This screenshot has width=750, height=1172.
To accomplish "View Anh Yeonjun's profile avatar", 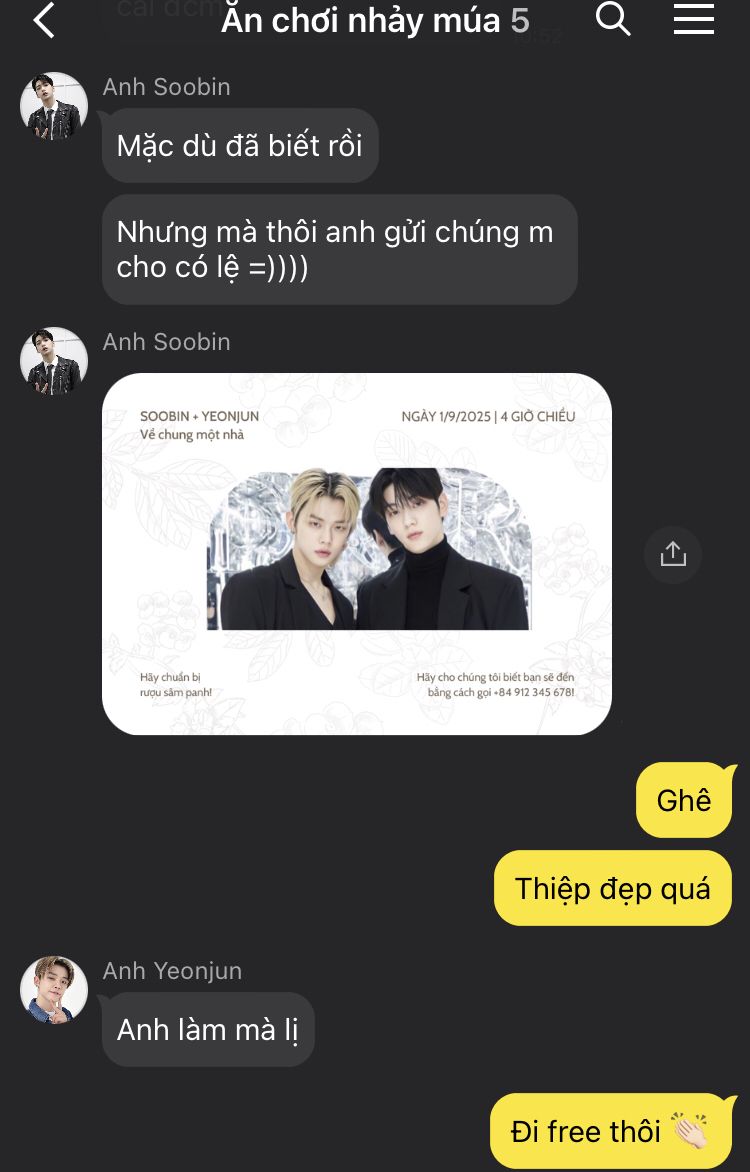I will point(54,989).
